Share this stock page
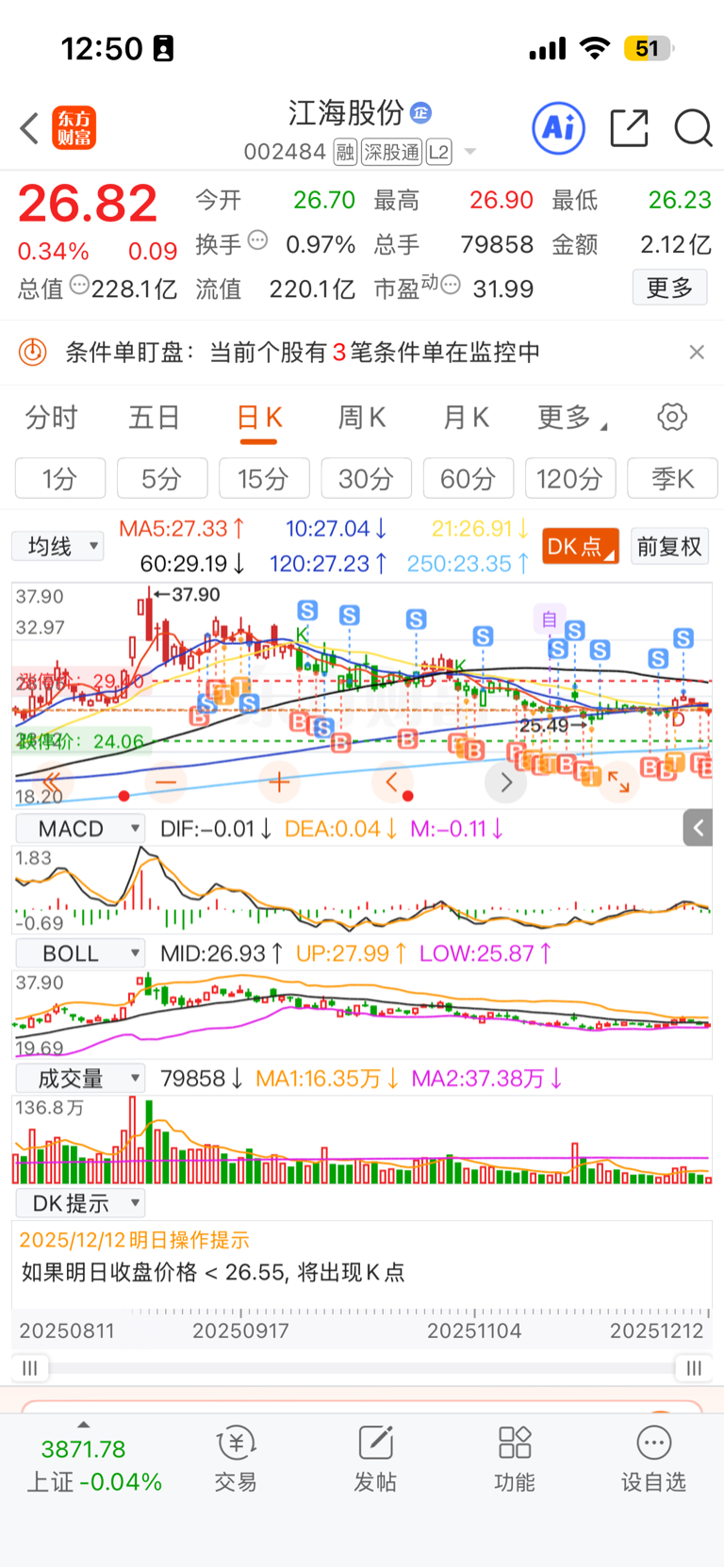Image resolution: width=724 pixels, height=1568 pixels. click(629, 128)
